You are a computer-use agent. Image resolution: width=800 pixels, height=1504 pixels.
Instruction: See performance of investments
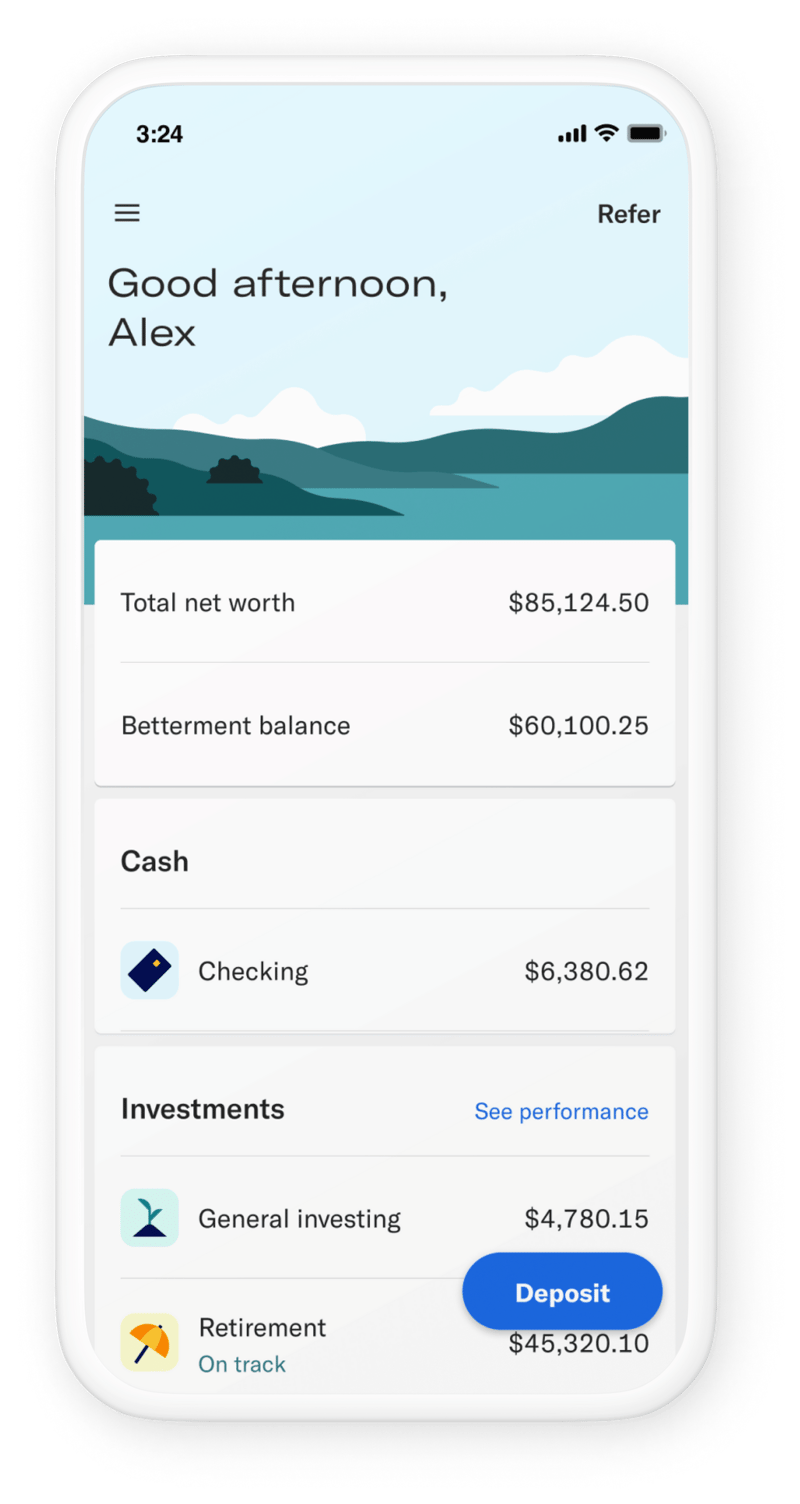(x=561, y=1112)
